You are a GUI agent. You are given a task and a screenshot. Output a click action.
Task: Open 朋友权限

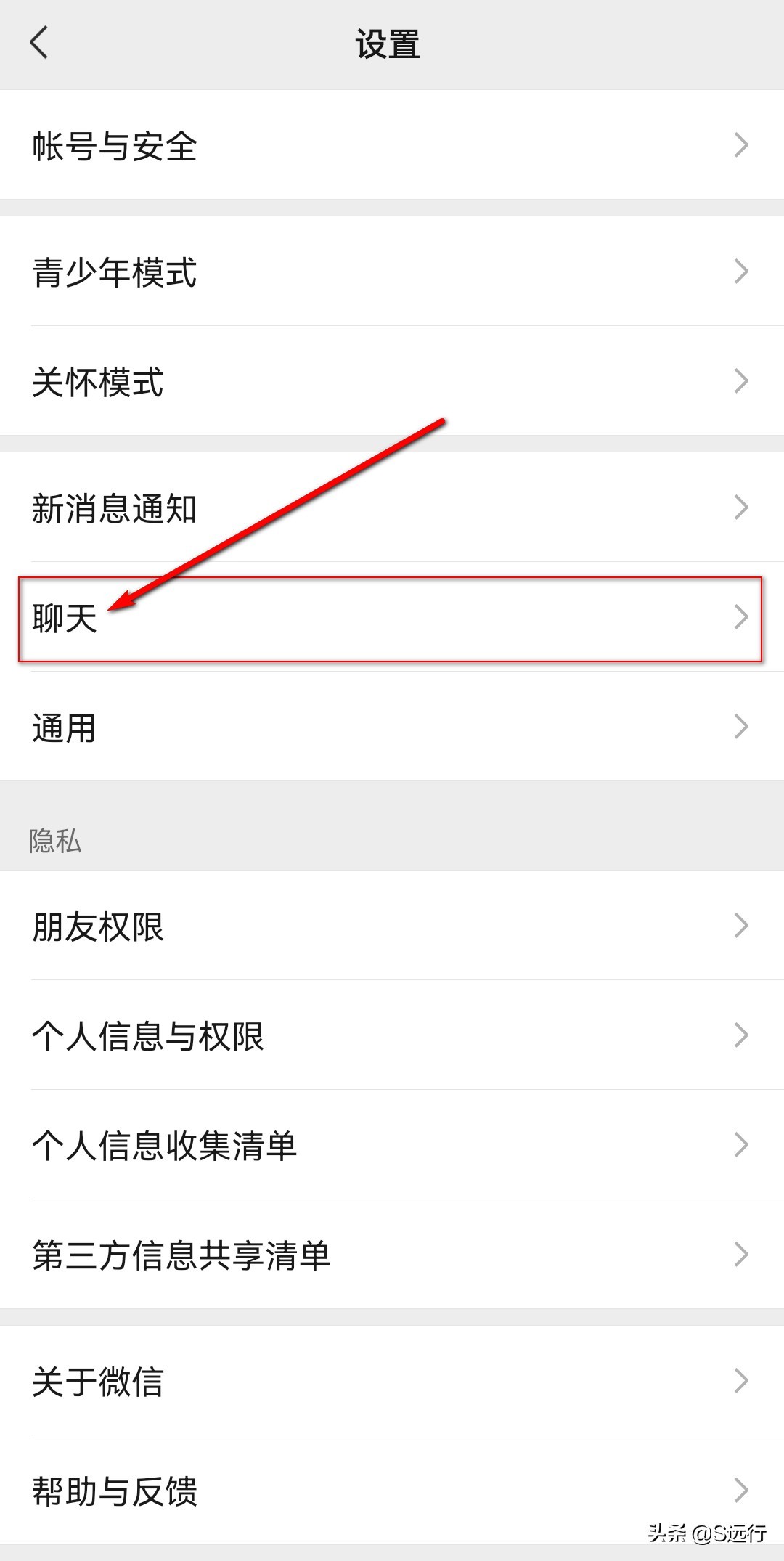point(392,926)
